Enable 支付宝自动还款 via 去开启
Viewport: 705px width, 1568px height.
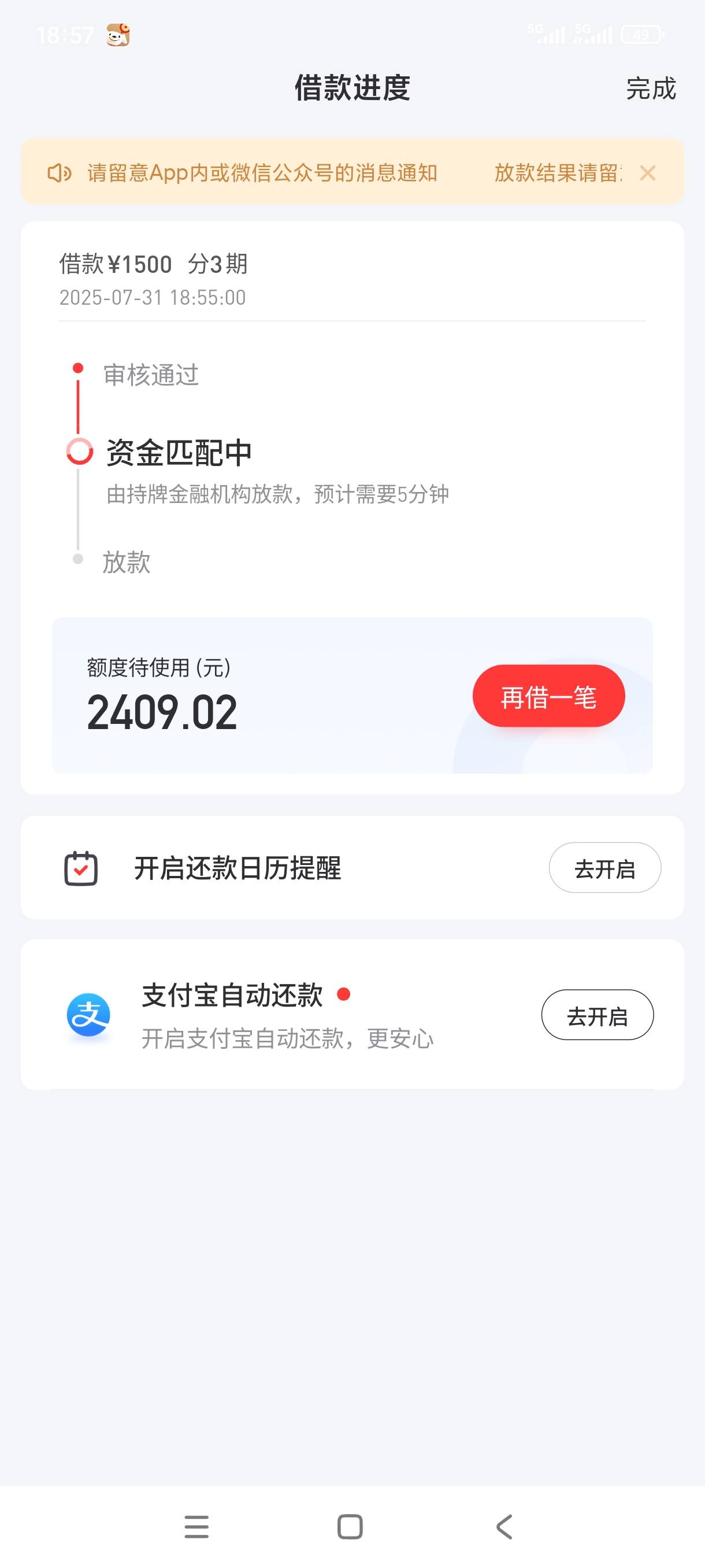(x=598, y=1015)
